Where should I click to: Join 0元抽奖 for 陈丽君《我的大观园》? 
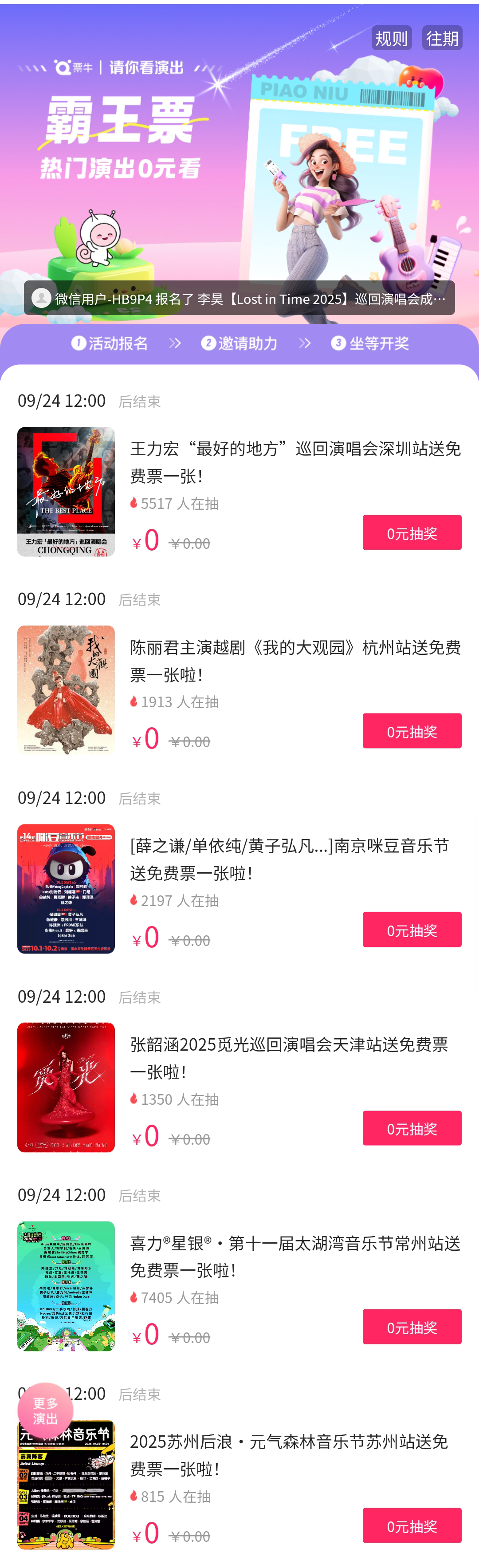412,731
